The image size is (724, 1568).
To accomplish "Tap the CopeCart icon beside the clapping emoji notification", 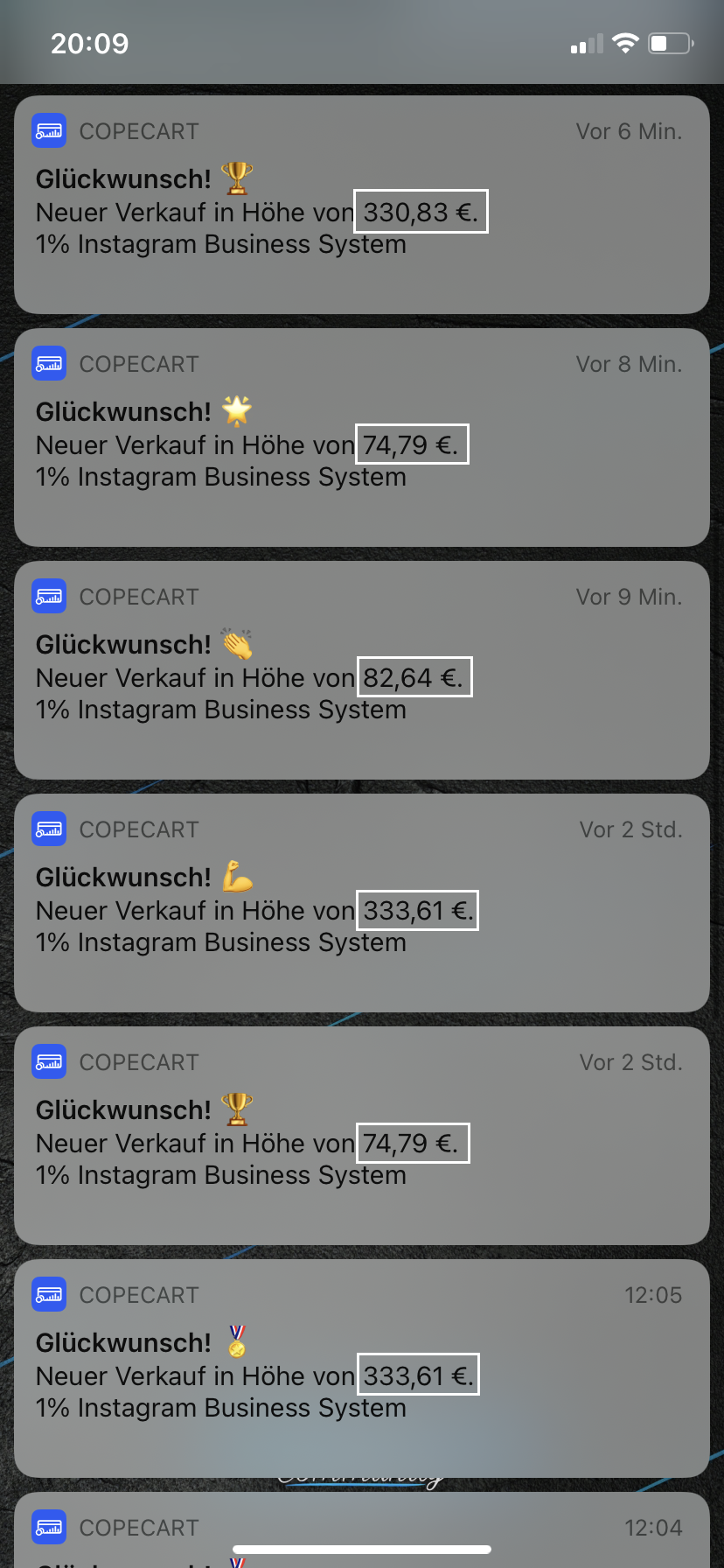I will (x=49, y=596).
